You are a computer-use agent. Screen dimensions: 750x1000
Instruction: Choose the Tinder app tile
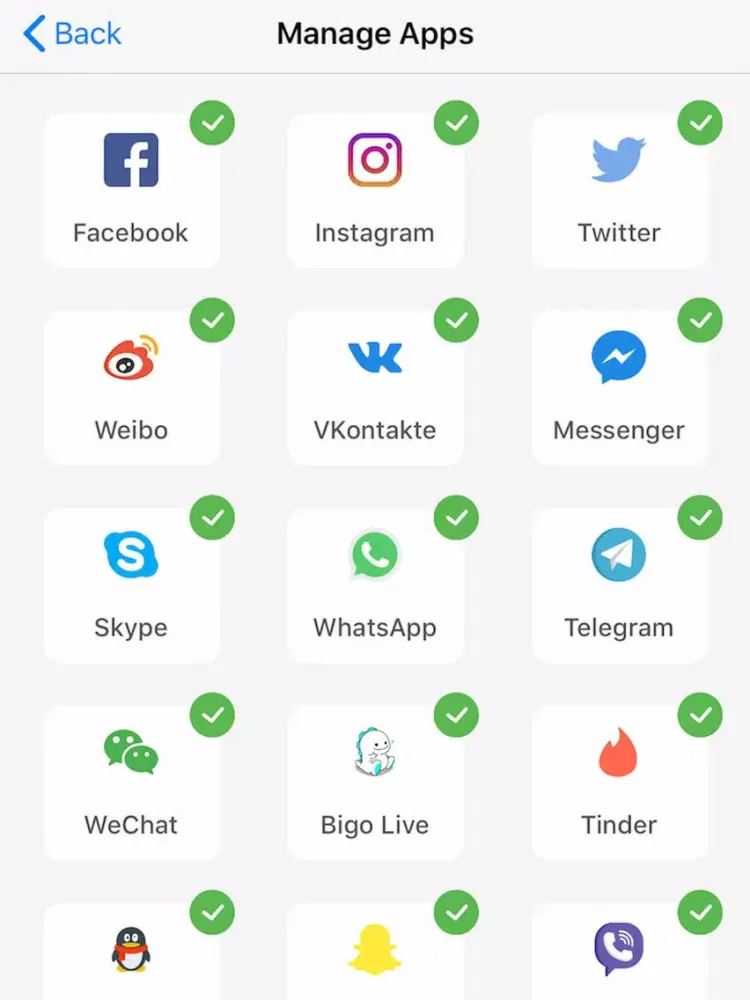tap(619, 783)
